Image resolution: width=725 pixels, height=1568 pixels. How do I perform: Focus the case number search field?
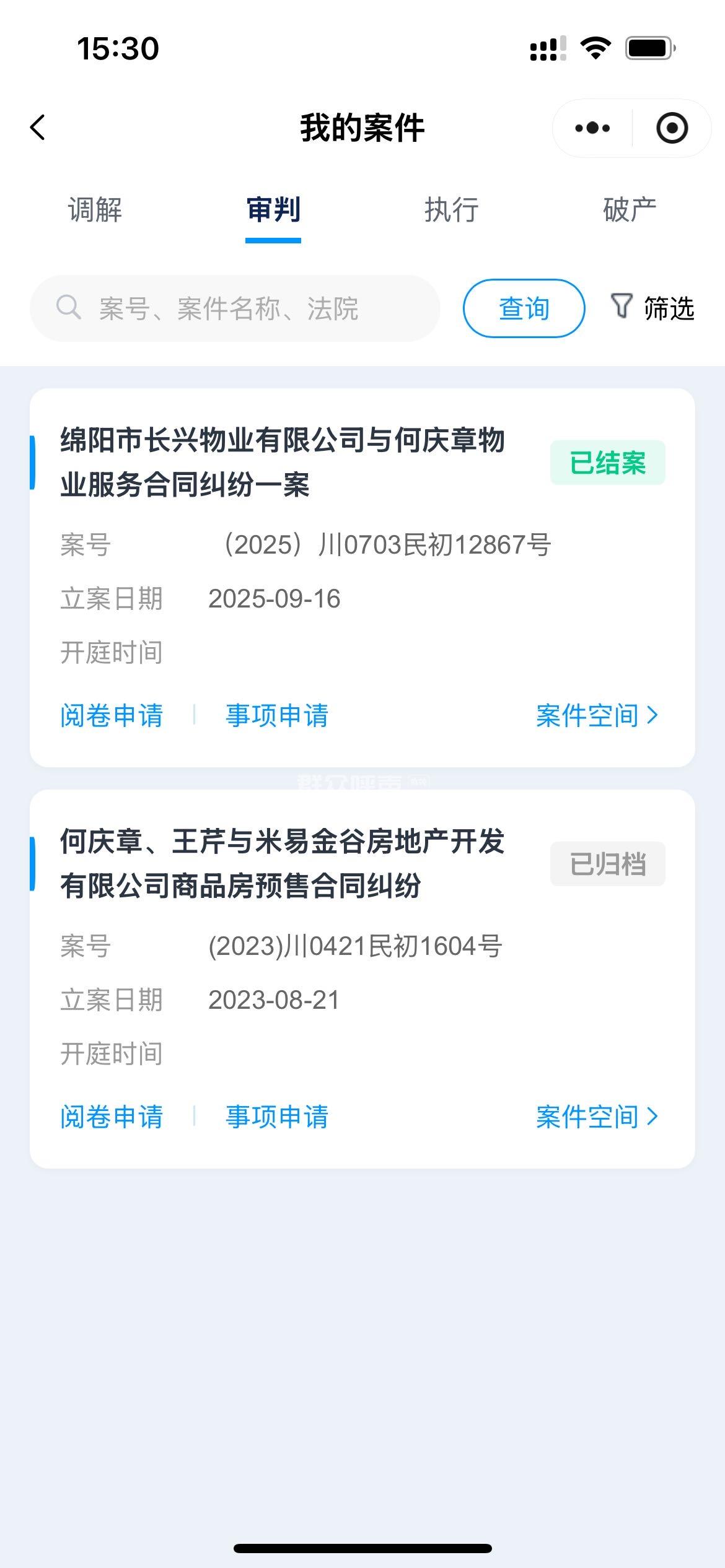(x=248, y=308)
